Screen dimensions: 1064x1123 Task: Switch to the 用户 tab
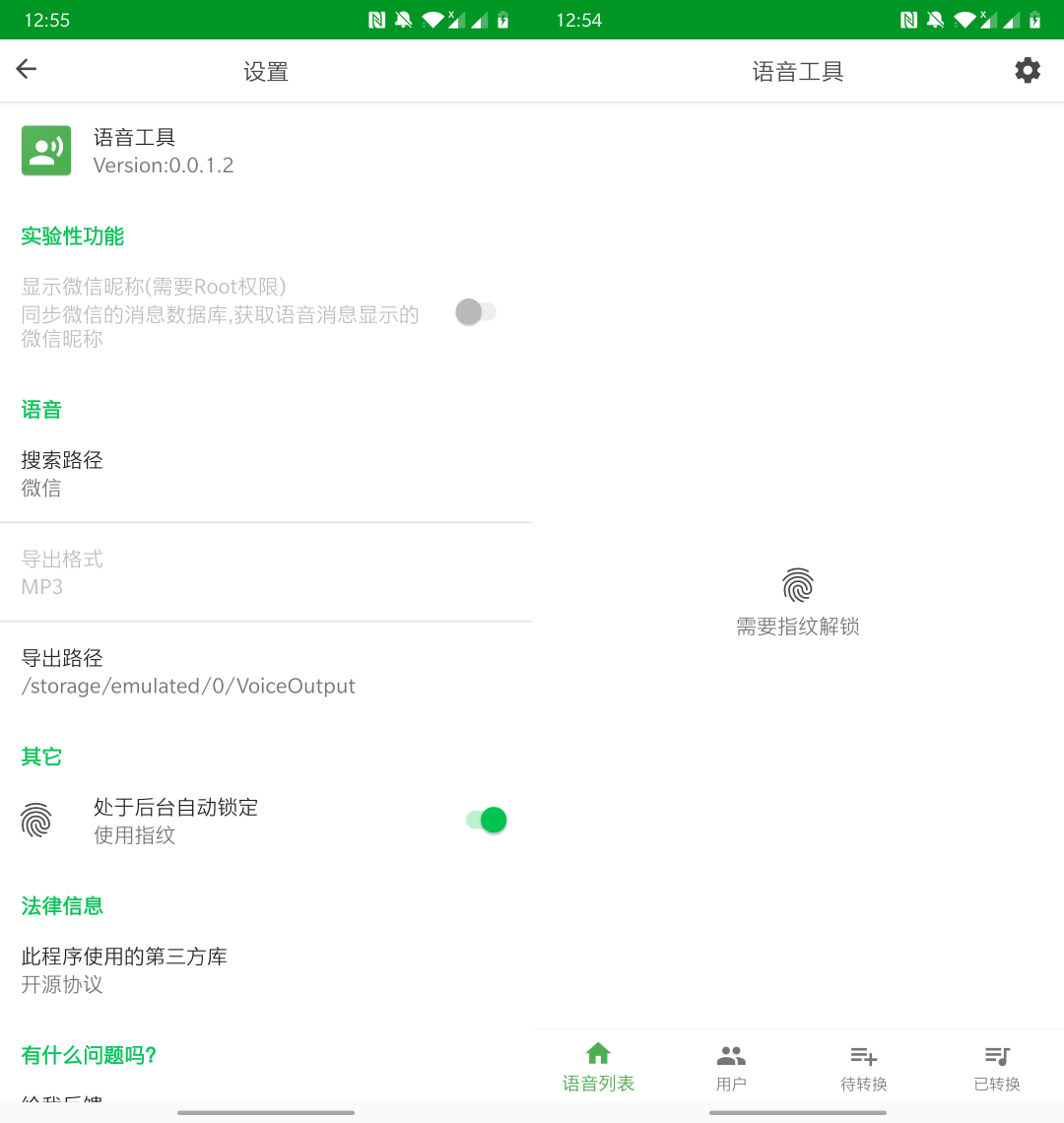(x=731, y=1067)
